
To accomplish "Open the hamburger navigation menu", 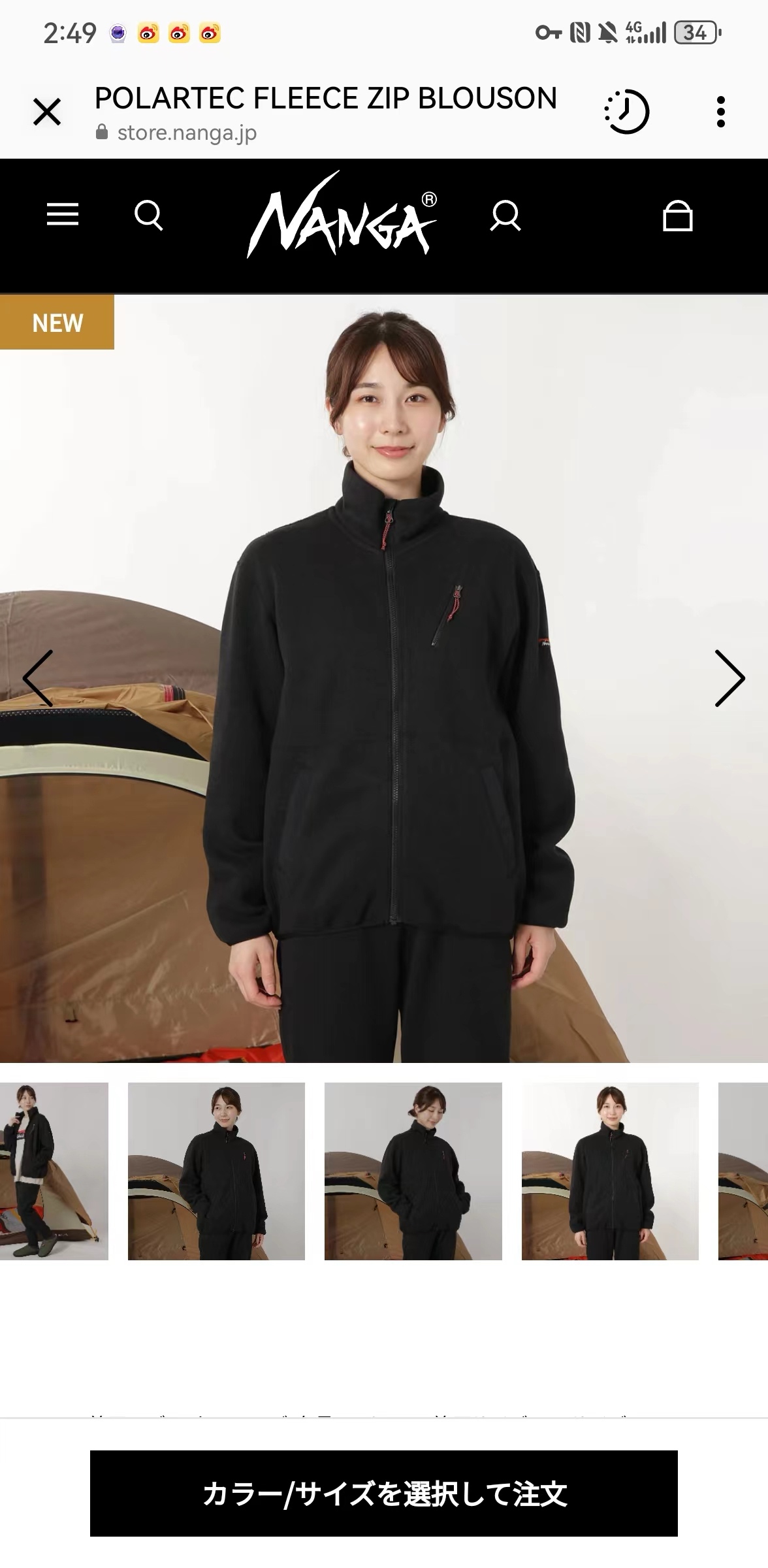I will point(63,214).
